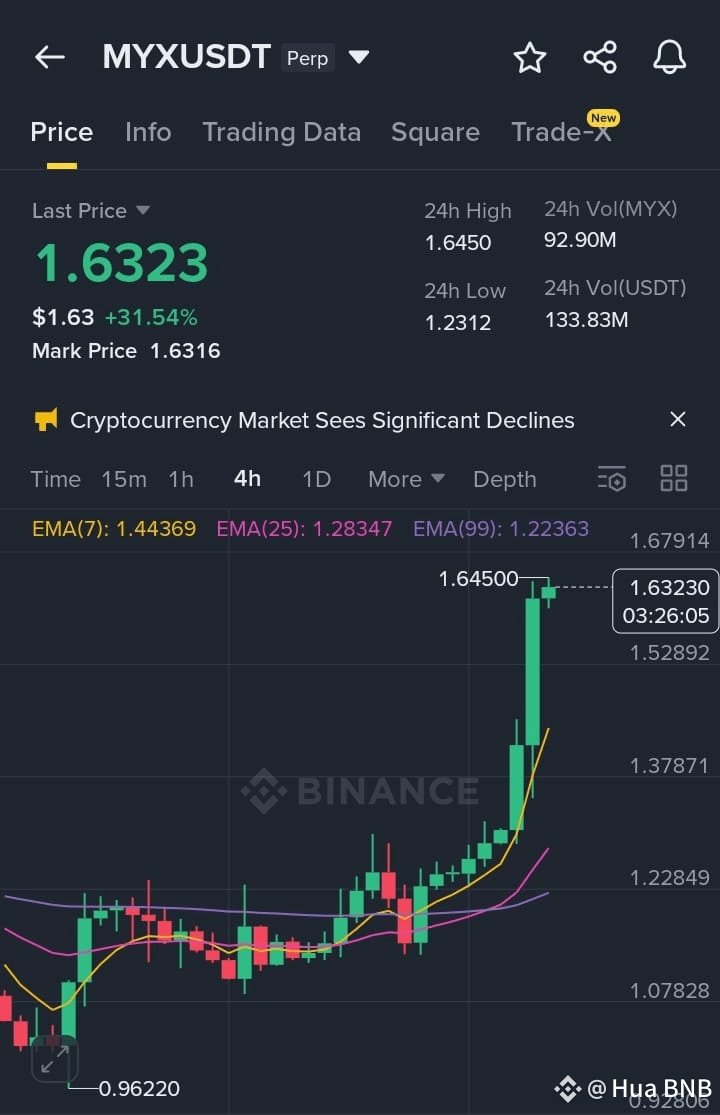Dismiss the market declines banner
720x1115 pixels.
click(x=678, y=420)
